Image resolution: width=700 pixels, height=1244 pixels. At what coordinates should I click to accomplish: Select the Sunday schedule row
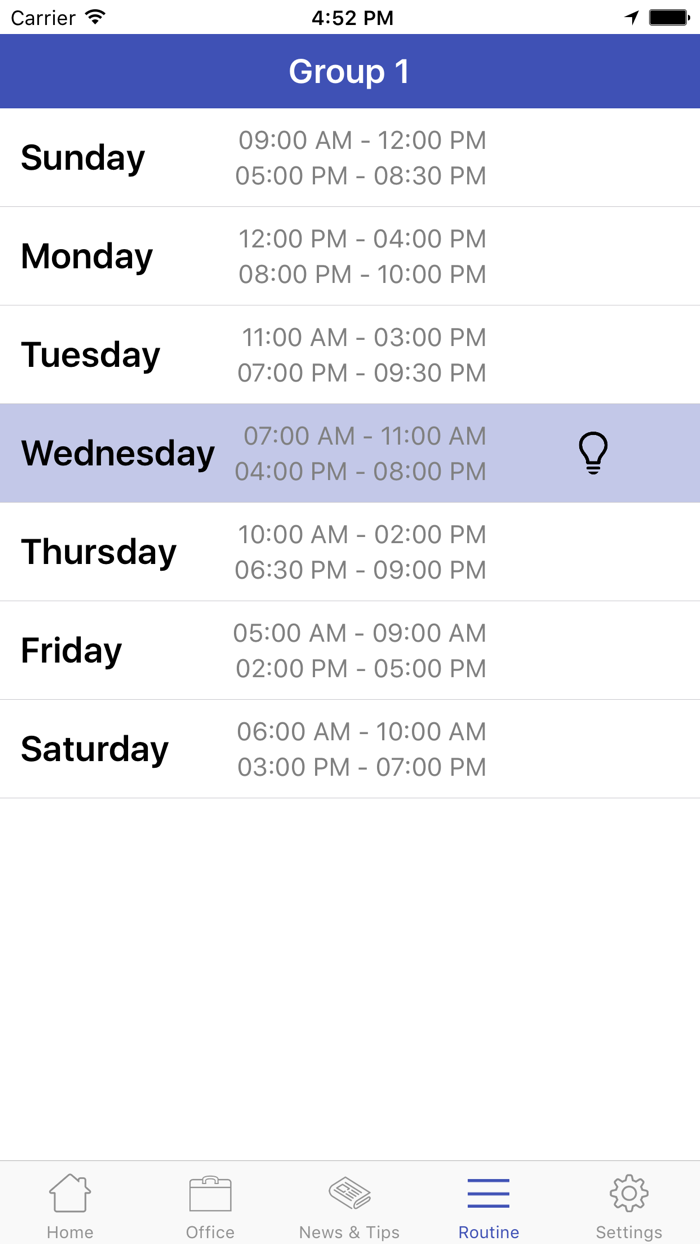pos(350,158)
